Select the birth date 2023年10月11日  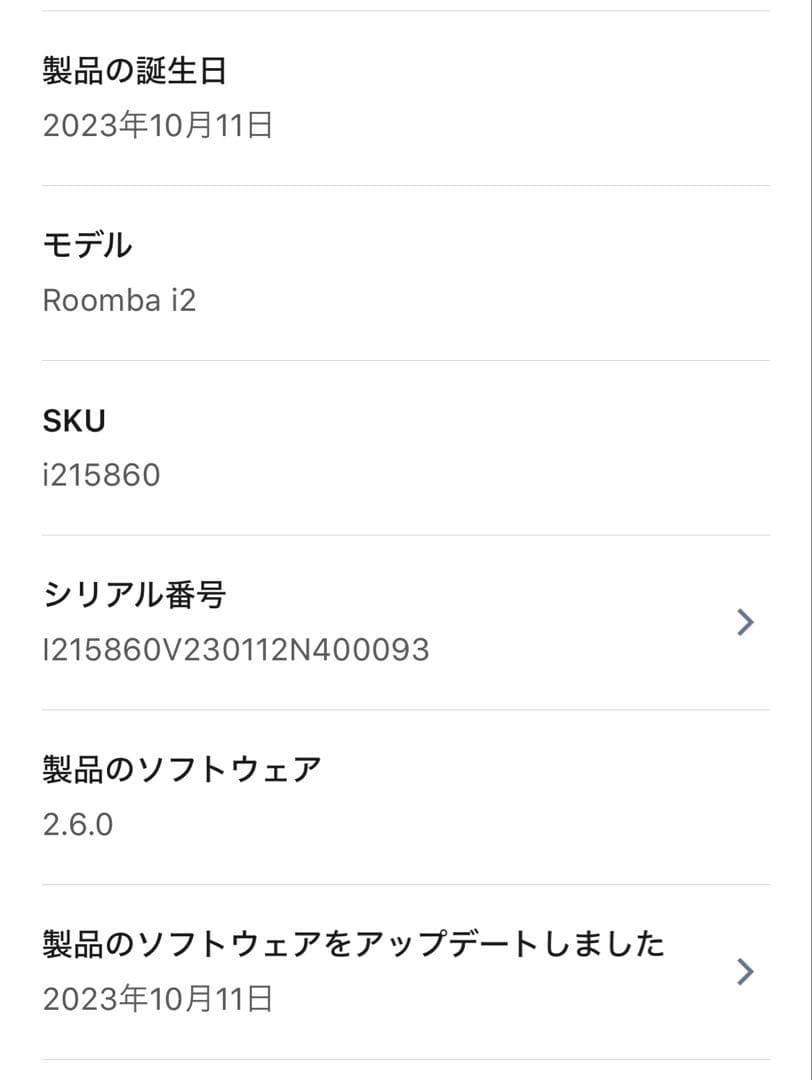[157, 123]
